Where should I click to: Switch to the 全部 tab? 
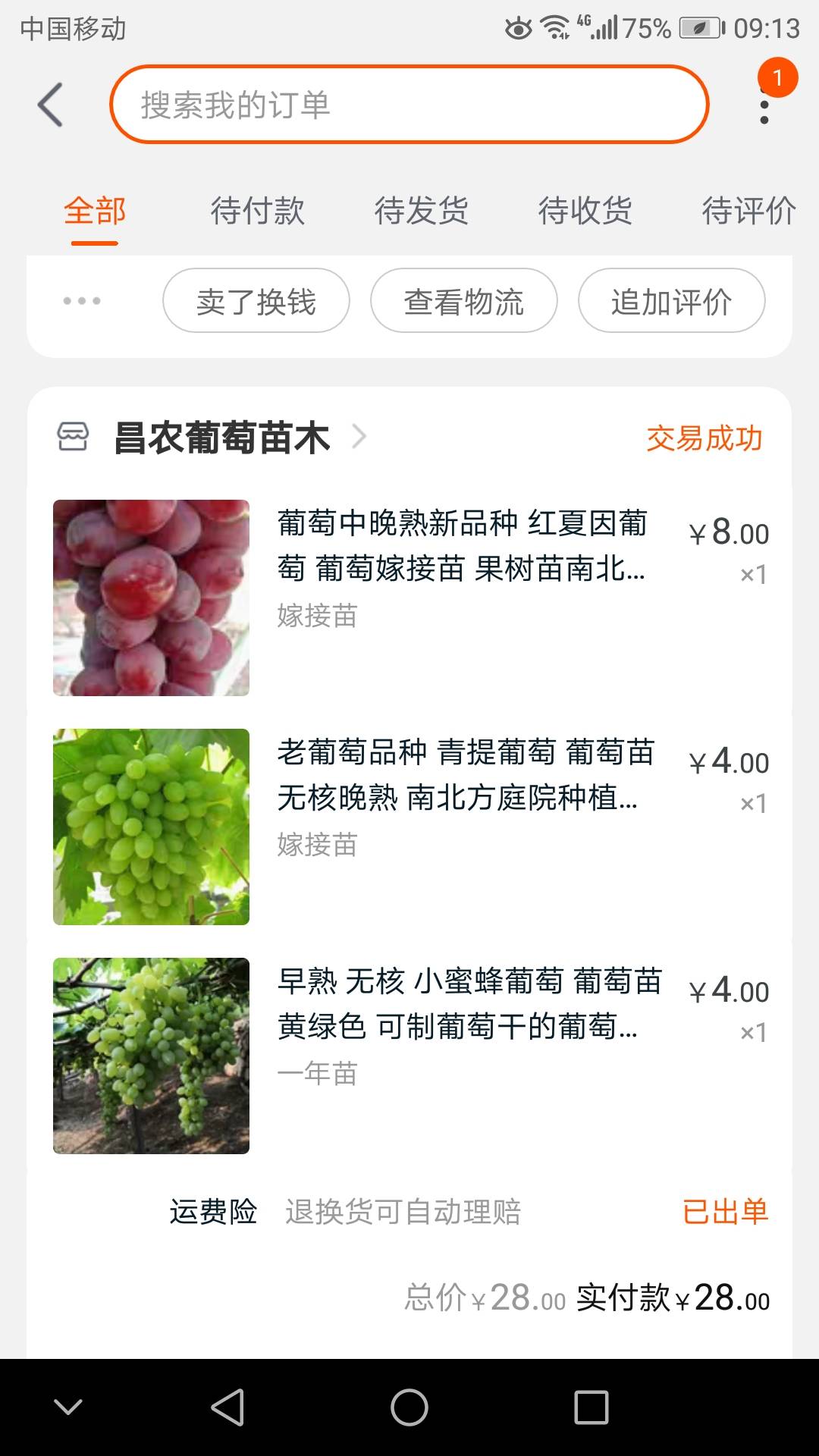pyautogui.click(x=95, y=211)
